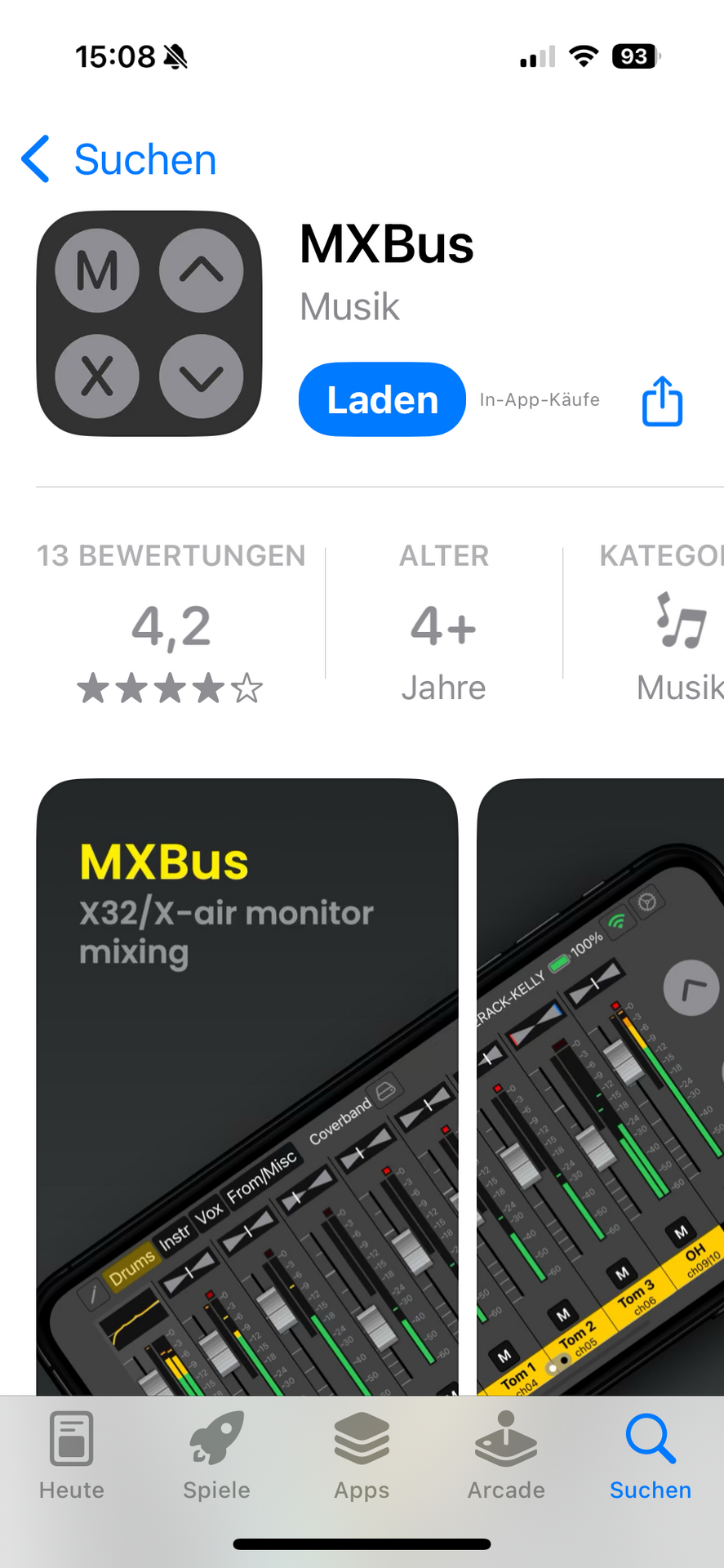The width and height of the screenshot is (724, 1568).
Task: Open the first MXBus monitor mixing screenshot
Action: [247, 1086]
